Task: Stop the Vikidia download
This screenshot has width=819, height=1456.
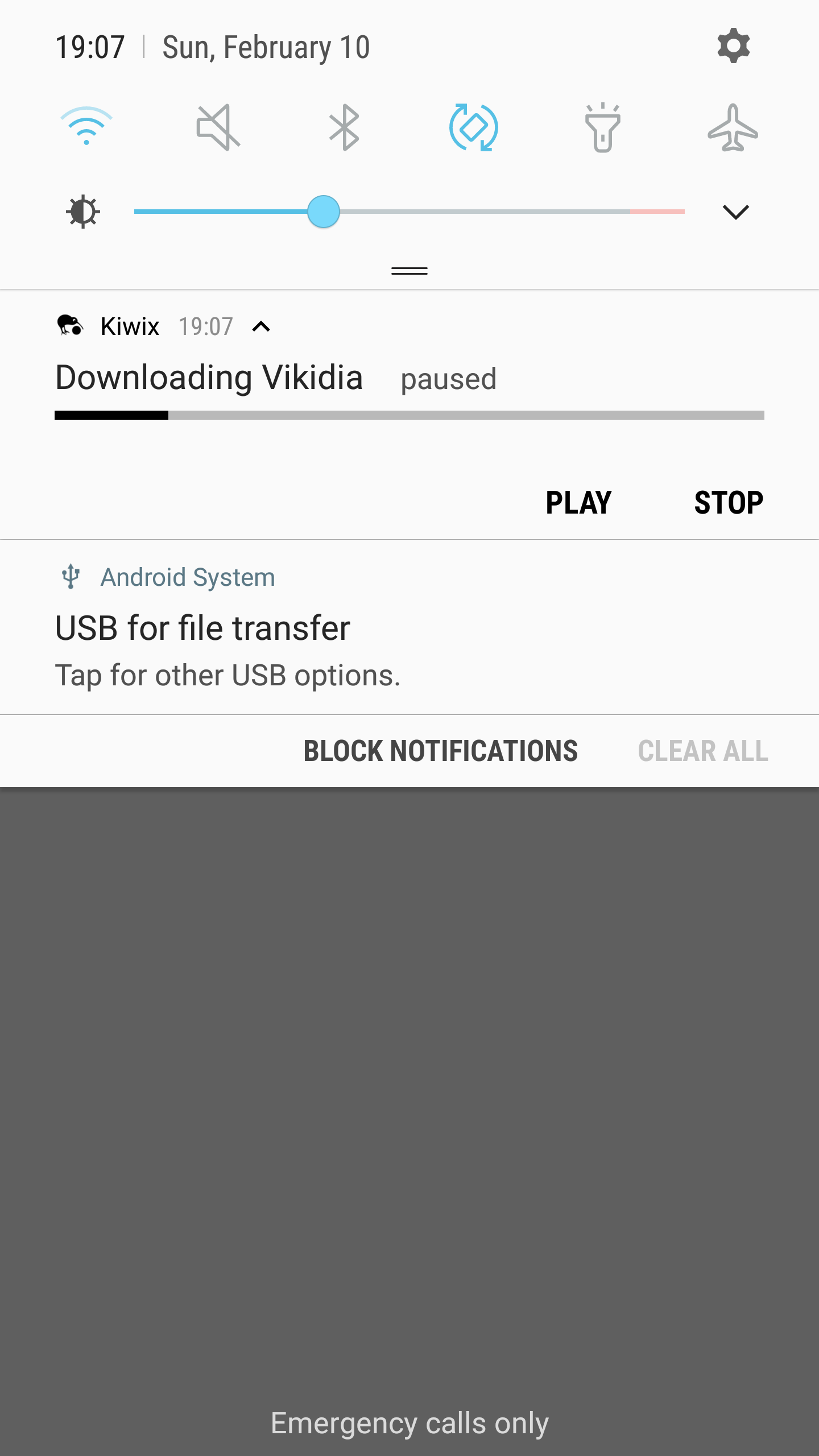Action: point(729,502)
